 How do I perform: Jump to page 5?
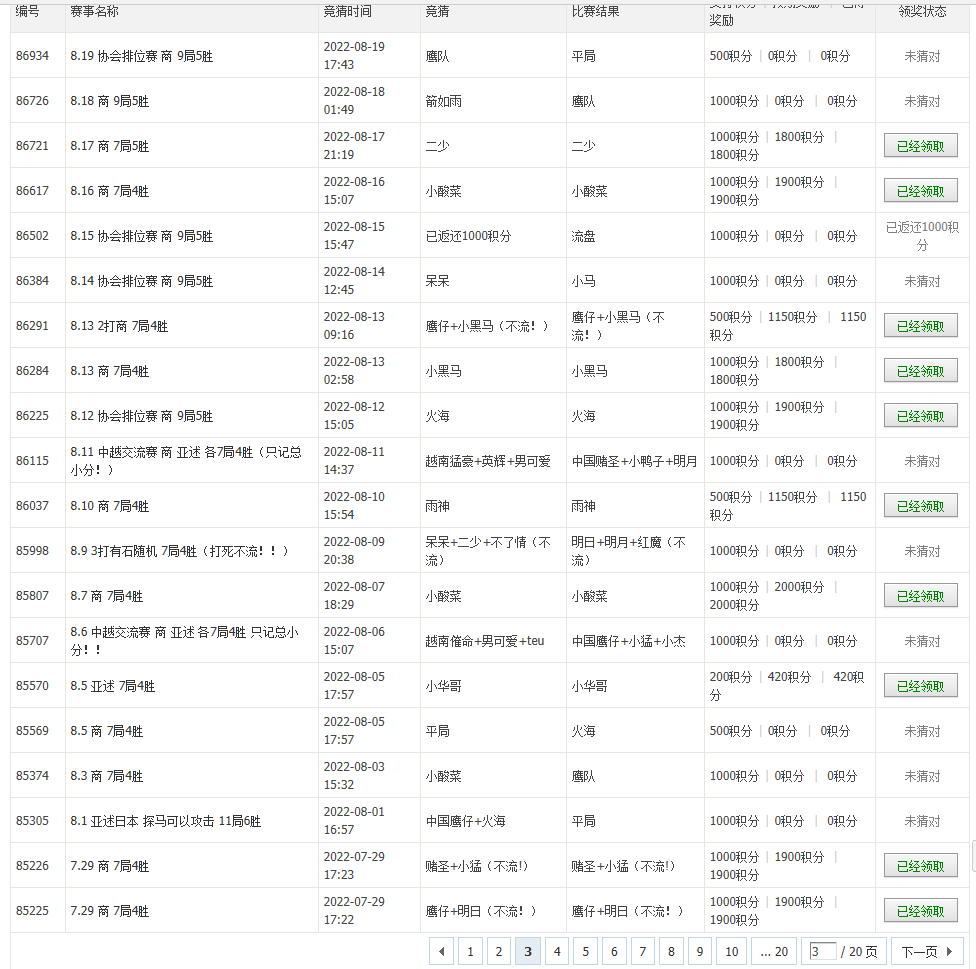(x=586, y=951)
